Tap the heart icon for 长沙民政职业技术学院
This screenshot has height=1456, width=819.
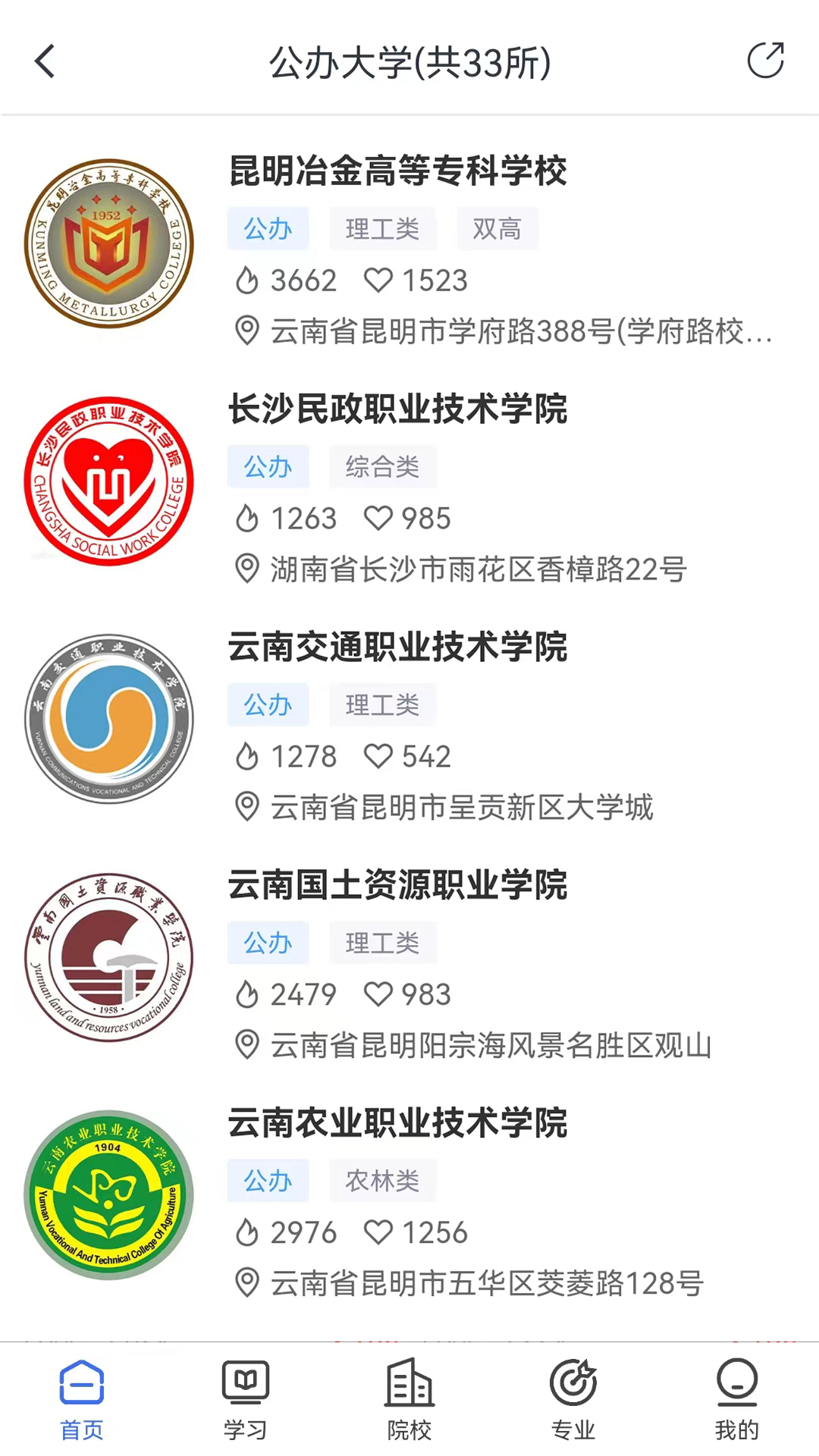pyautogui.click(x=379, y=518)
